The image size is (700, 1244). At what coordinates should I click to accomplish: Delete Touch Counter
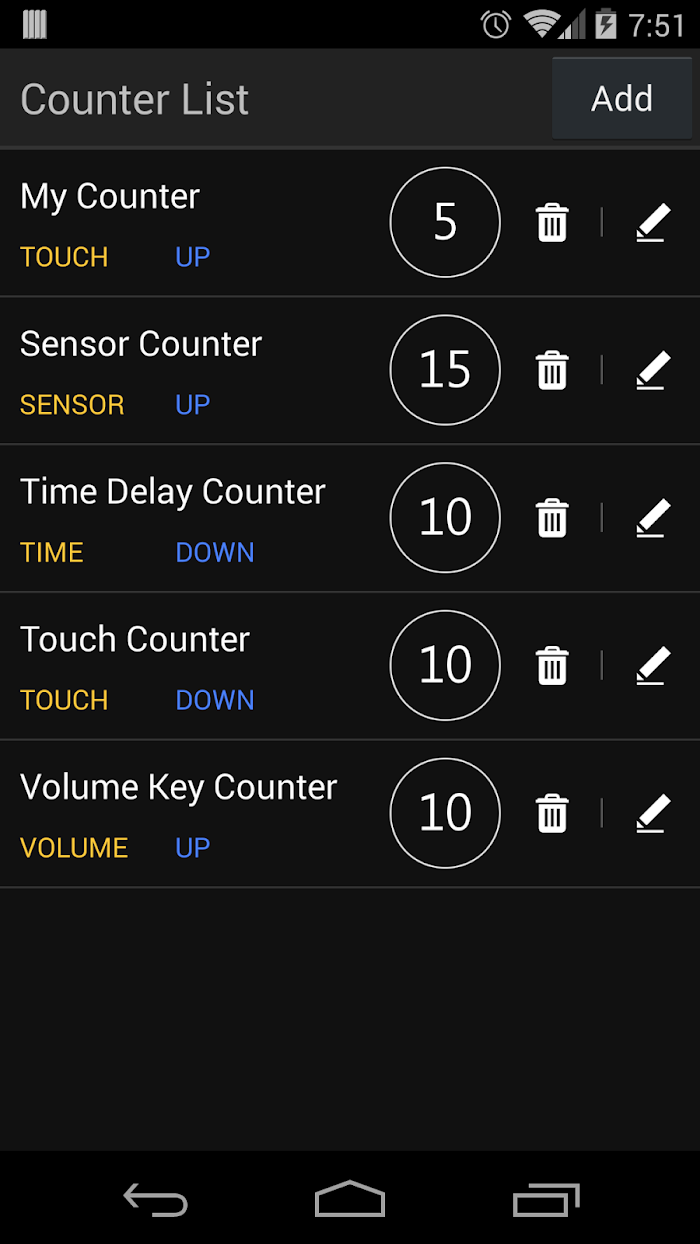click(x=552, y=666)
